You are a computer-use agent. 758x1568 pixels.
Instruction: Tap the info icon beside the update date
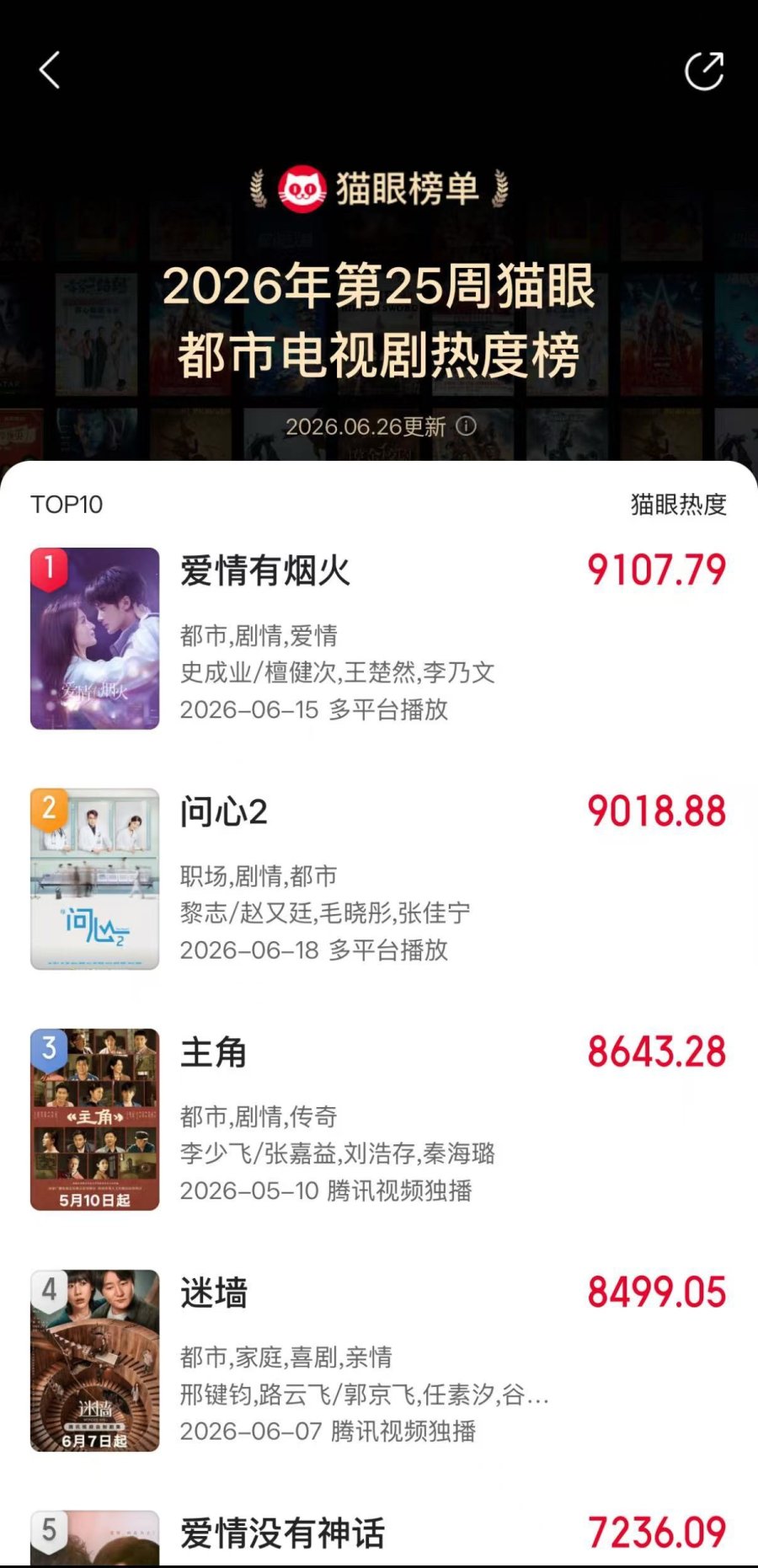click(x=466, y=425)
